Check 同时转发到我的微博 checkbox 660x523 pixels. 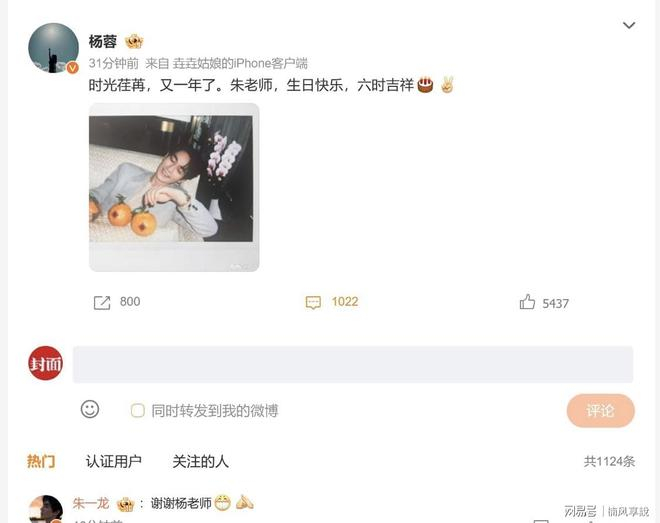pos(138,410)
